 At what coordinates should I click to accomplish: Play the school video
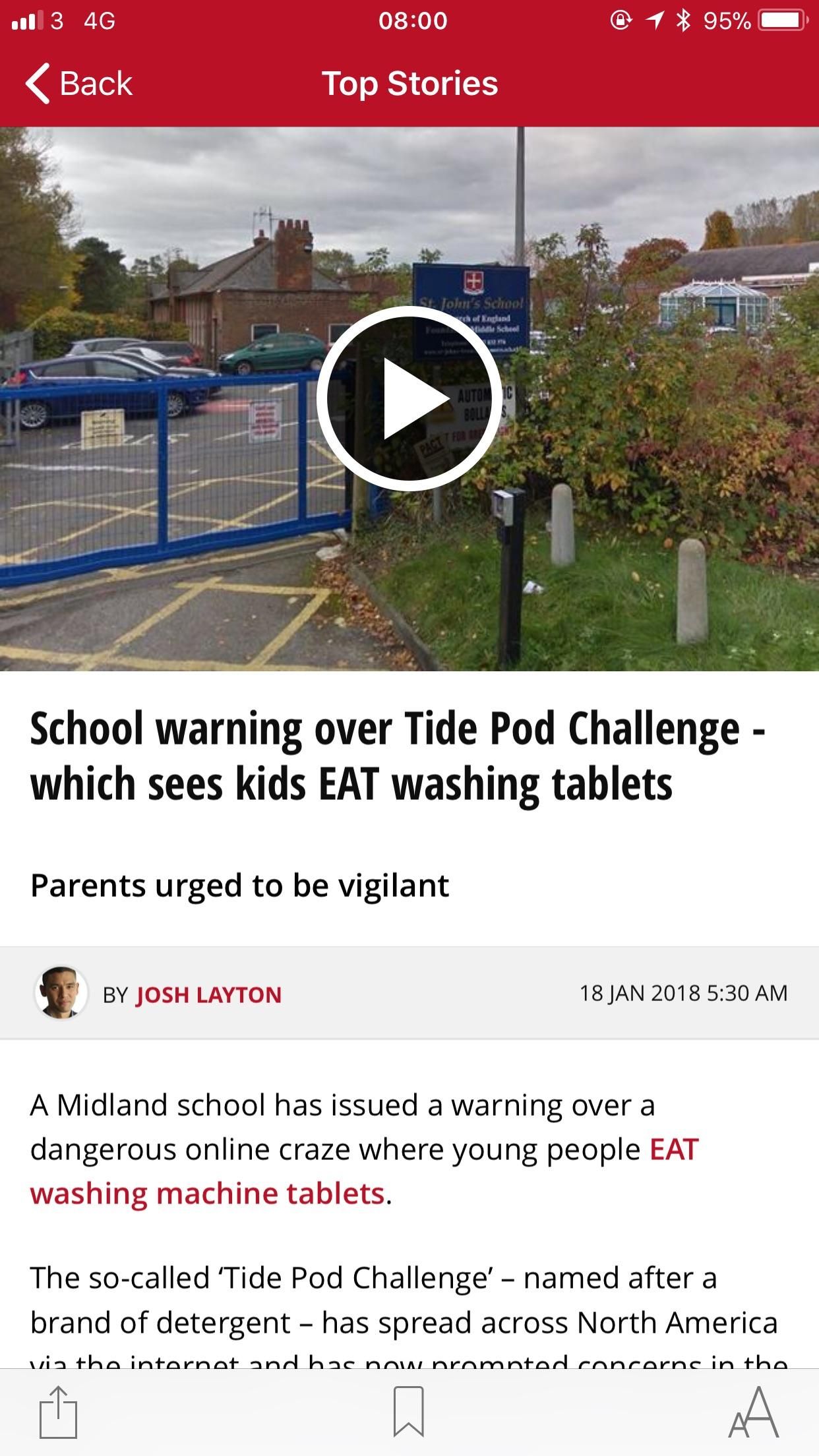click(x=409, y=398)
